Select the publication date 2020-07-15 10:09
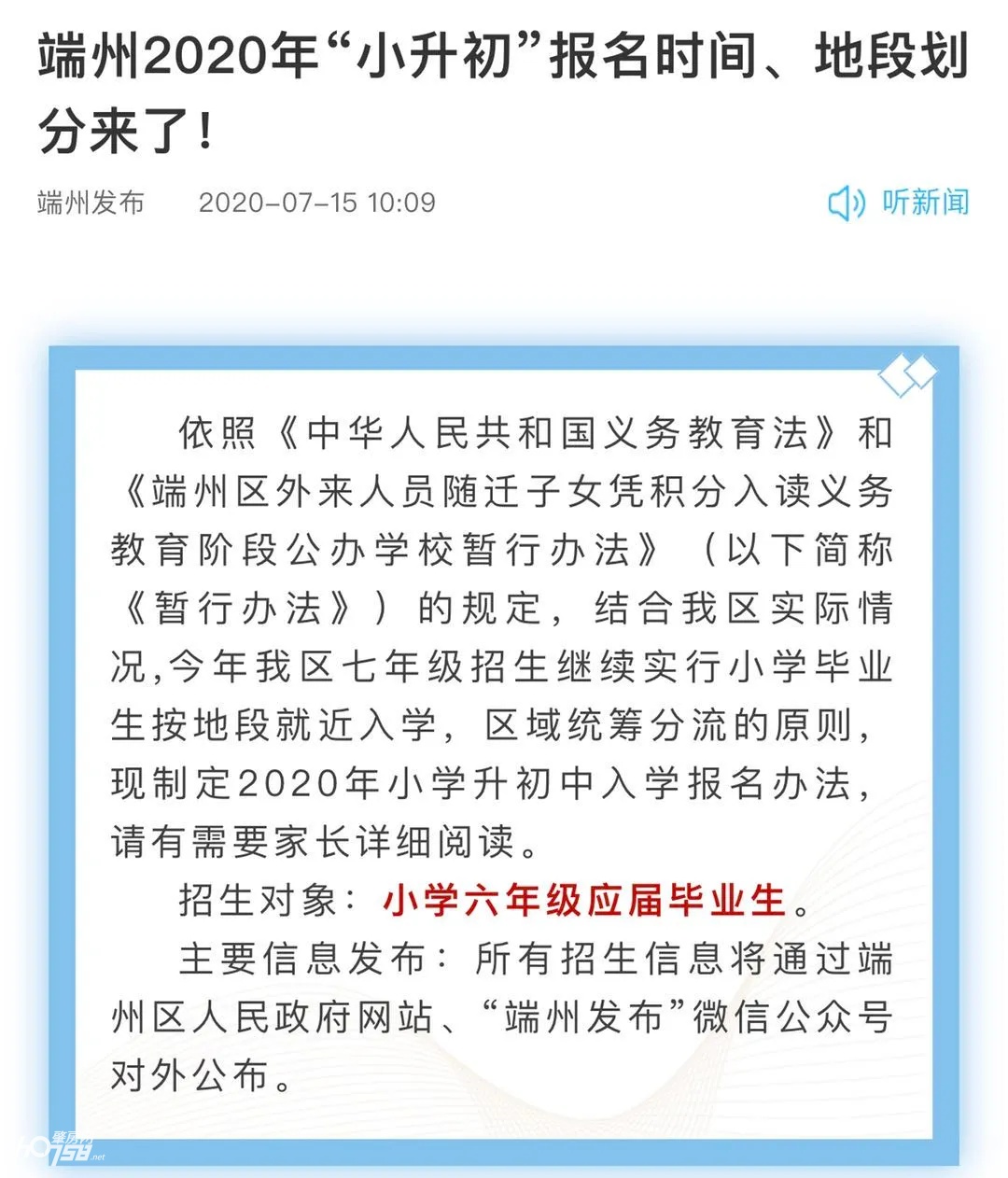Image resolution: width=1008 pixels, height=1178 pixels. click(x=319, y=202)
